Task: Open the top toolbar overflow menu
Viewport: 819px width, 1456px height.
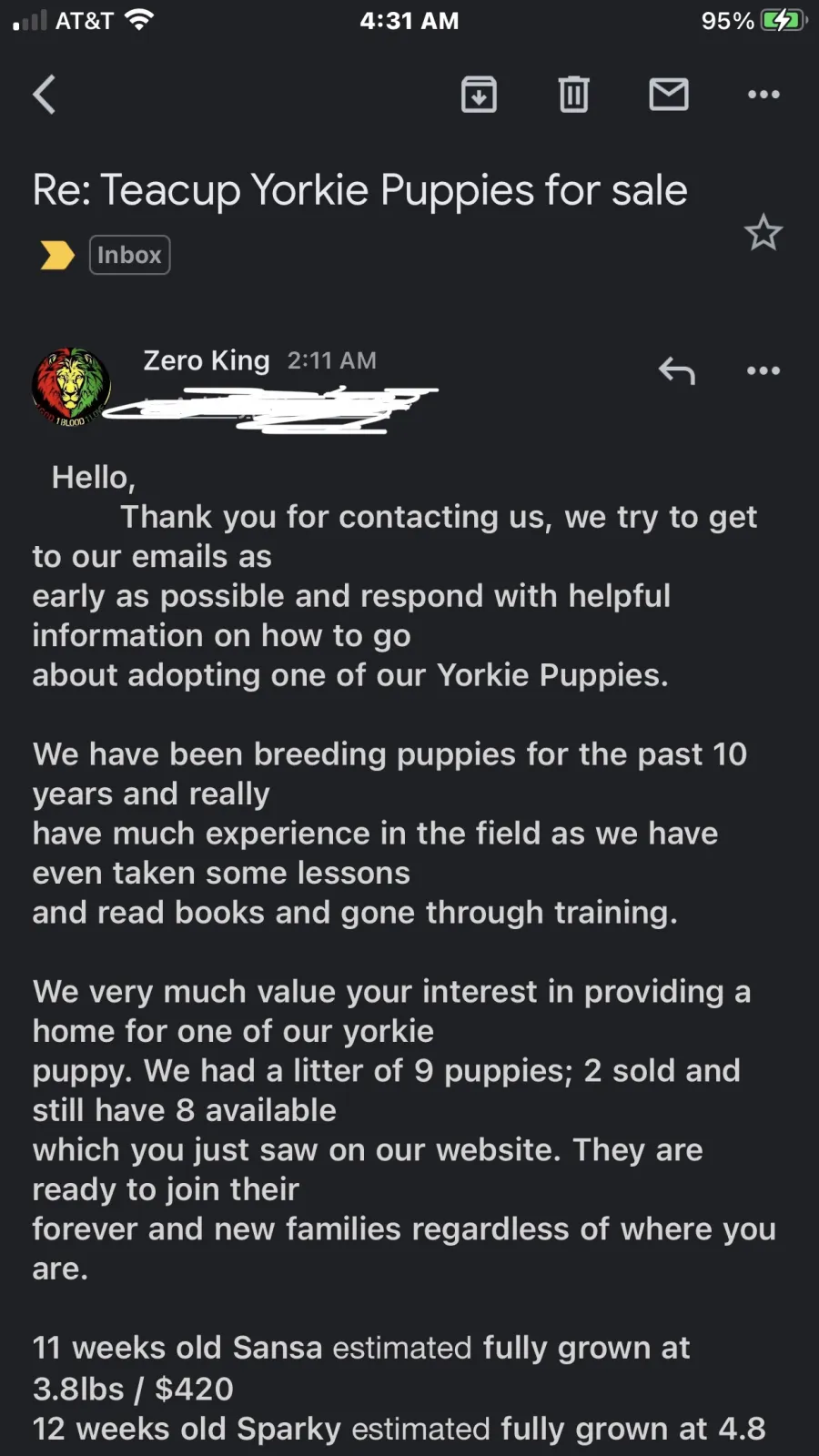Action: click(763, 94)
